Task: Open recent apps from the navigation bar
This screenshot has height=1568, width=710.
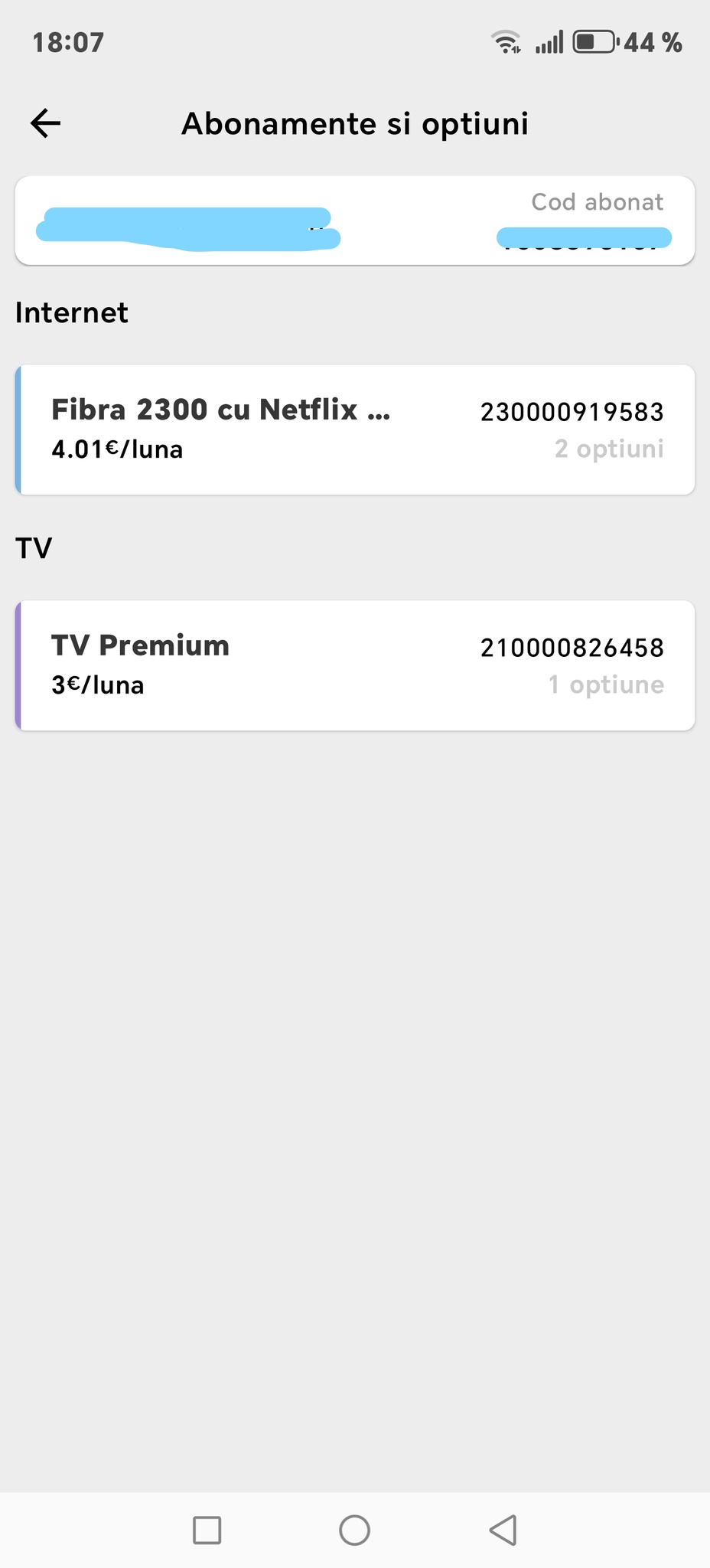Action: (x=207, y=1530)
